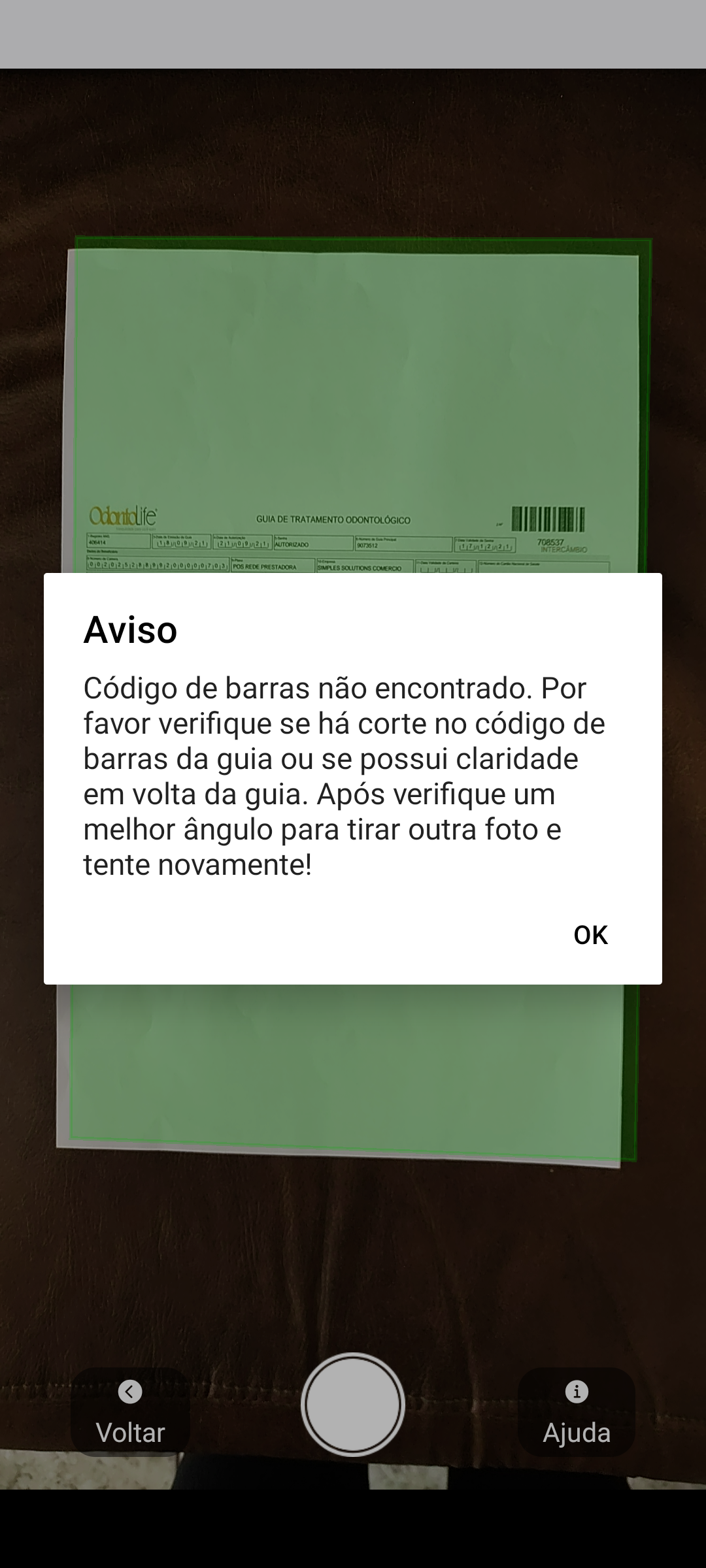Tap the camera shutter button
706x1568 pixels.
353,1404
